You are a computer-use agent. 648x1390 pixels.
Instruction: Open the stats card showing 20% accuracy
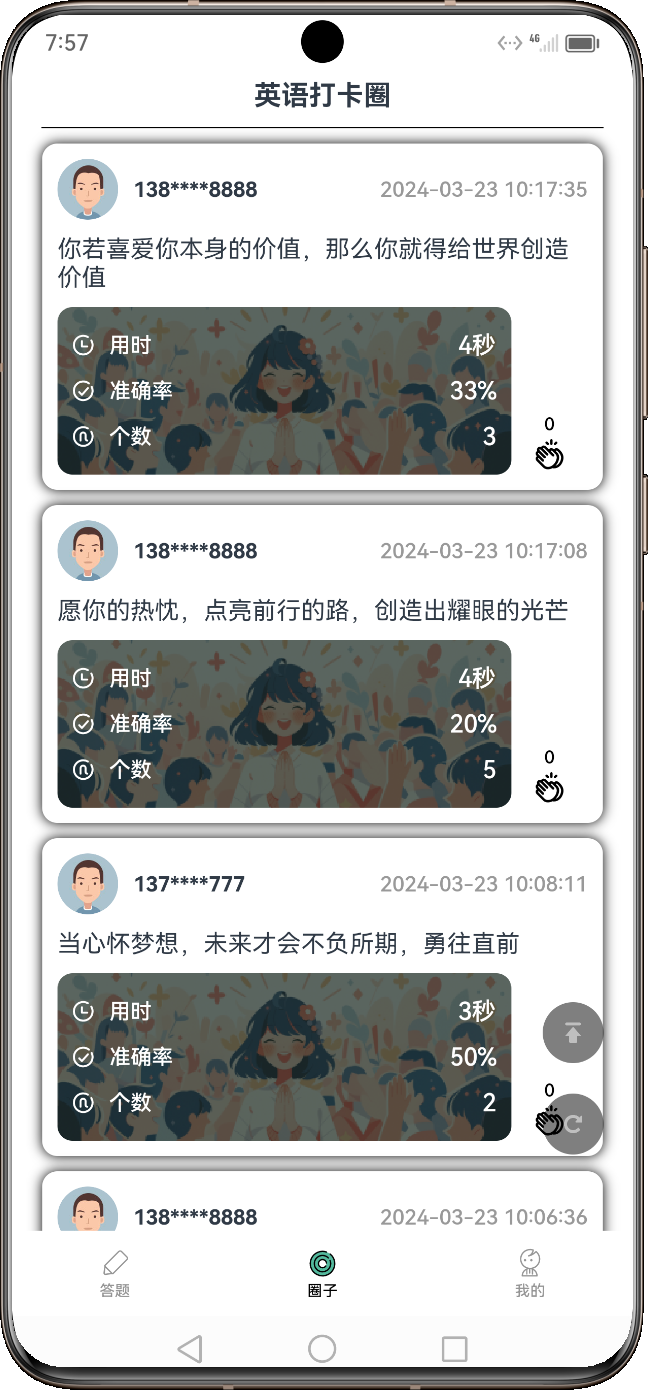tap(284, 724)
